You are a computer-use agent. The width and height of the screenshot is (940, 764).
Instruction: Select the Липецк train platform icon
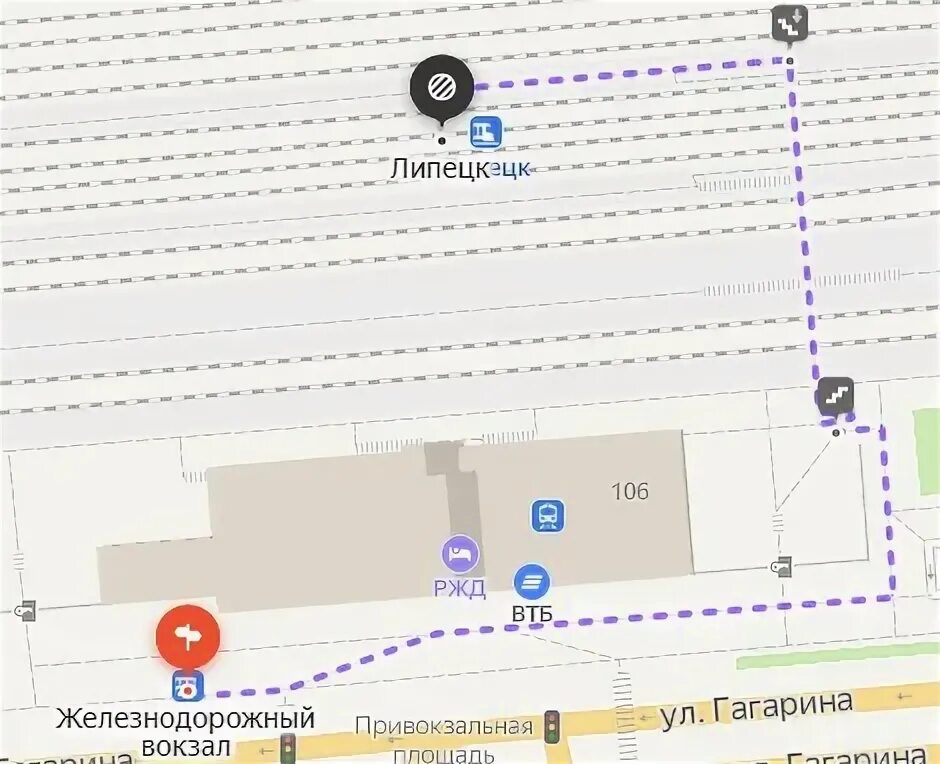click(487, 131)
